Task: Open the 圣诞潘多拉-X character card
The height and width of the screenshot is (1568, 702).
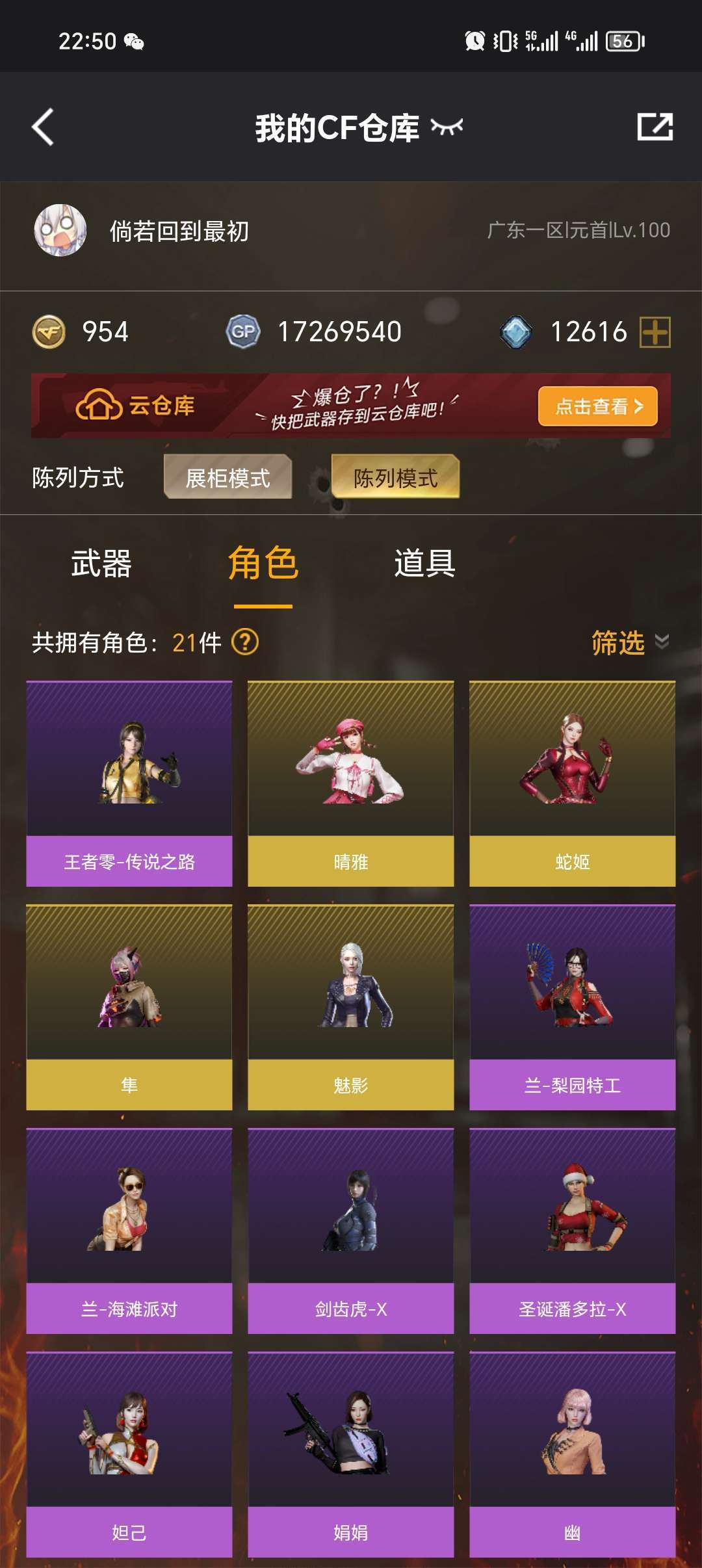Action: (573, 1231)
